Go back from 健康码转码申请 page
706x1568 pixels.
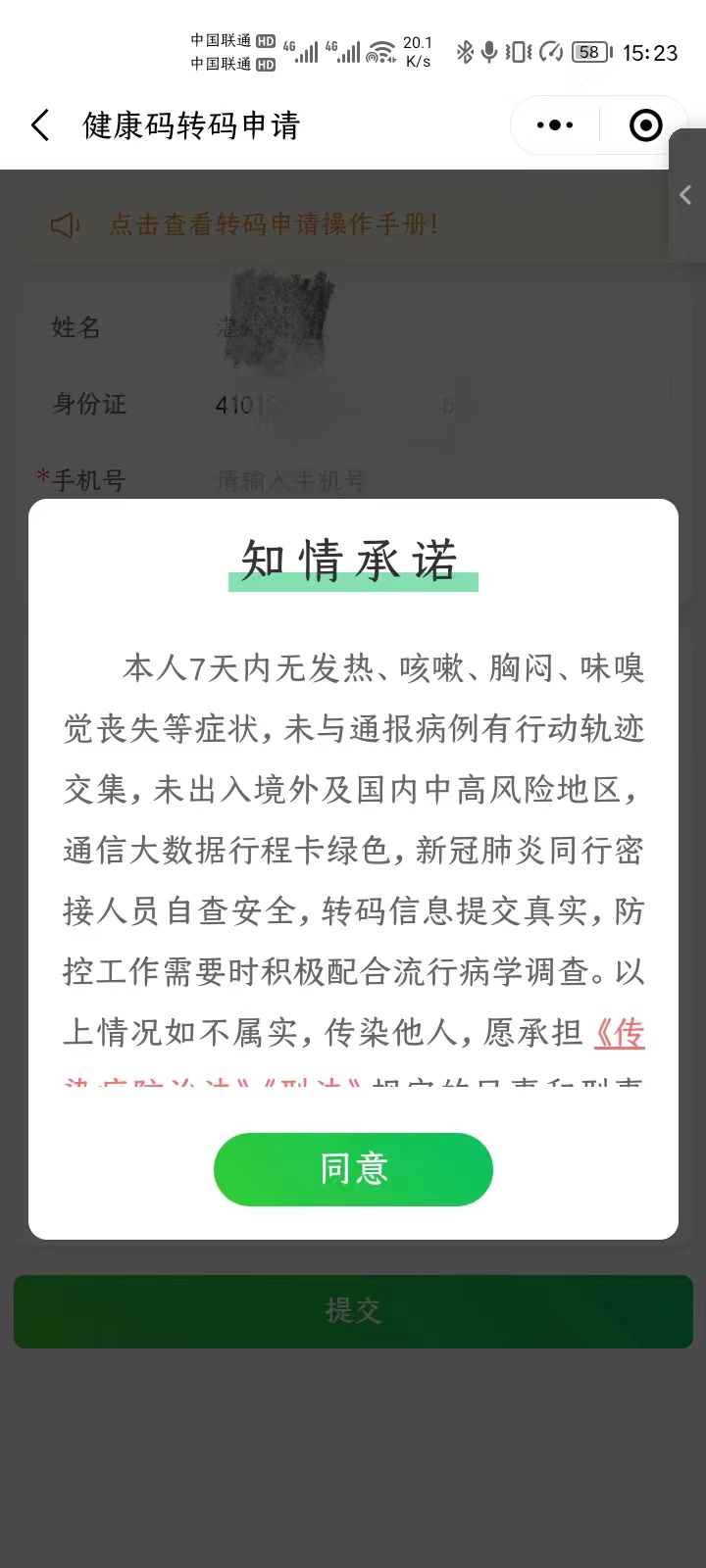[x=40, y=125]
